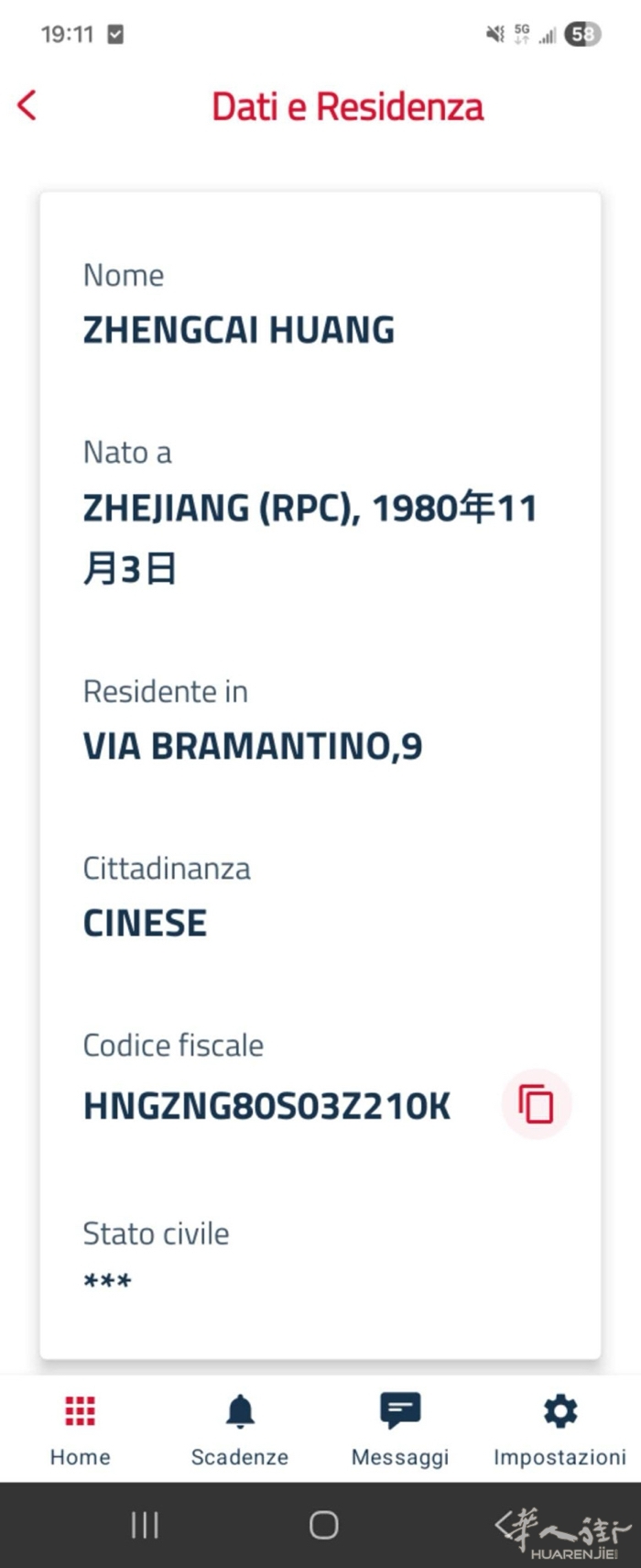Open the recent apps view

pyautogui.click(x=145, y=1525)
